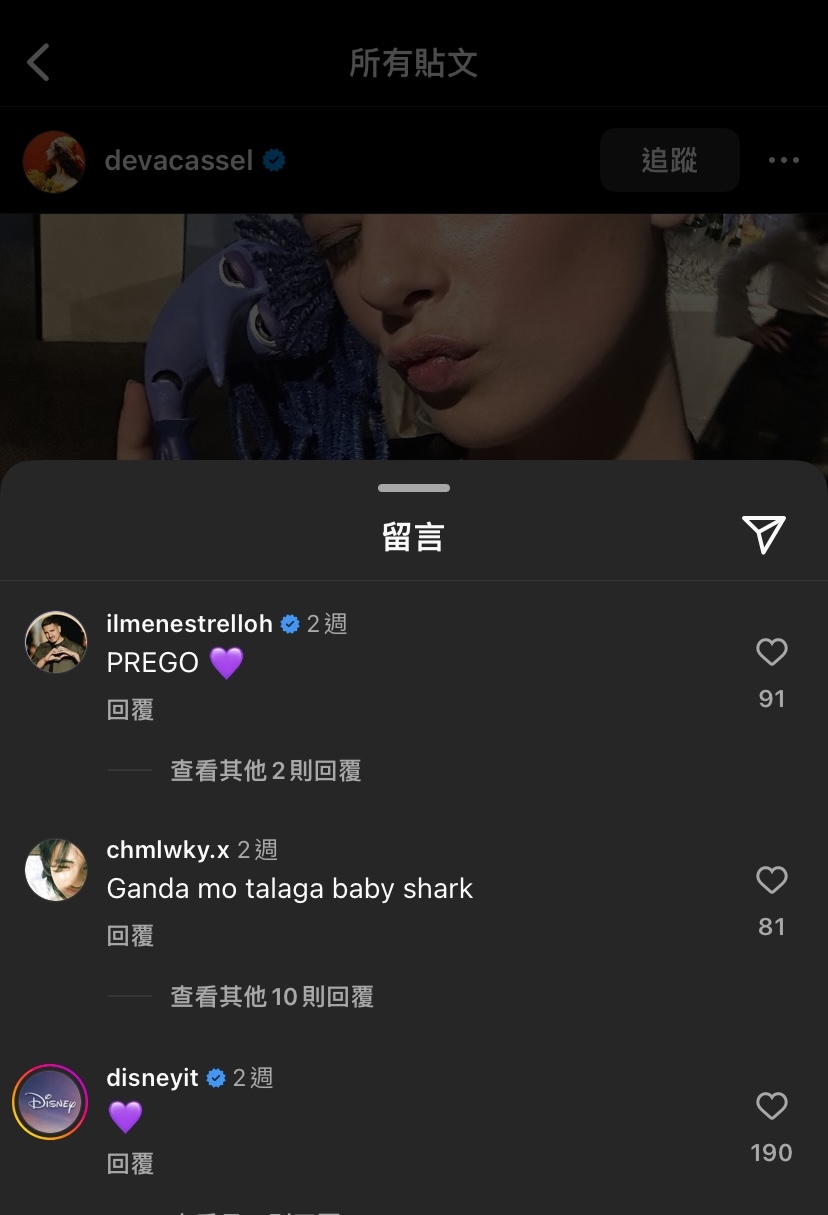Reply to disneyit's comment
The height and width of the screenshot is (1215, 828).
point(130,1164)
